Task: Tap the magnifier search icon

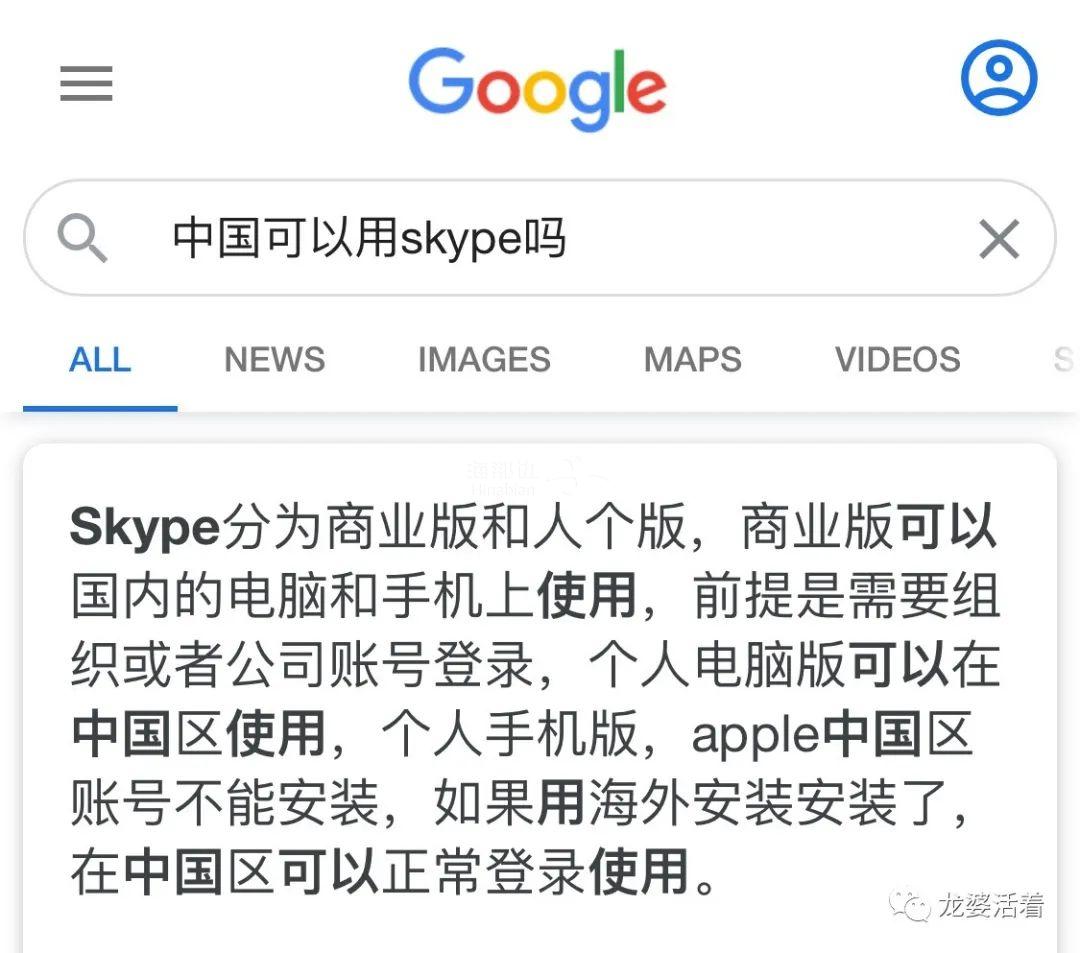Action: click(82, 239)
